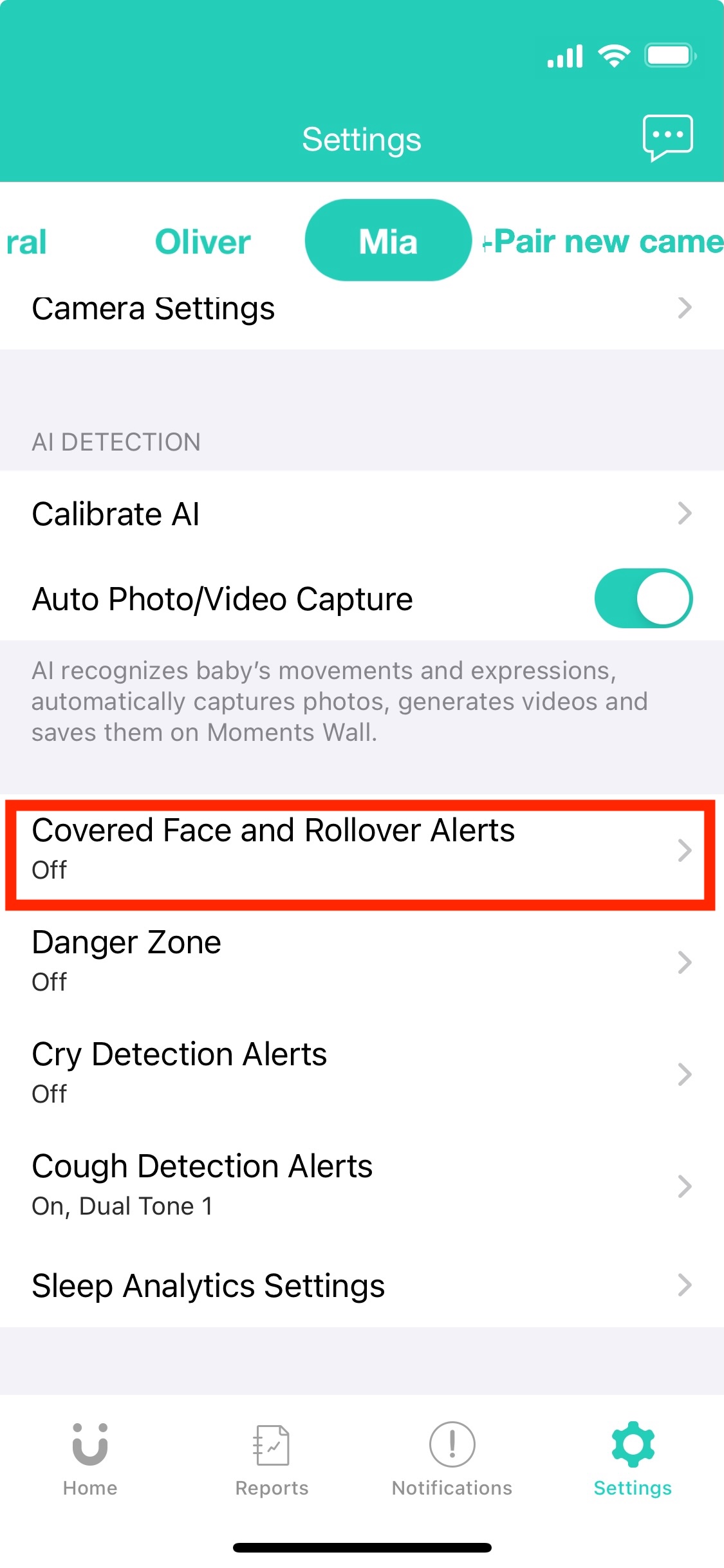
Task: Open Covered Face and Rollover Alerts
Action: pos(362,850)
